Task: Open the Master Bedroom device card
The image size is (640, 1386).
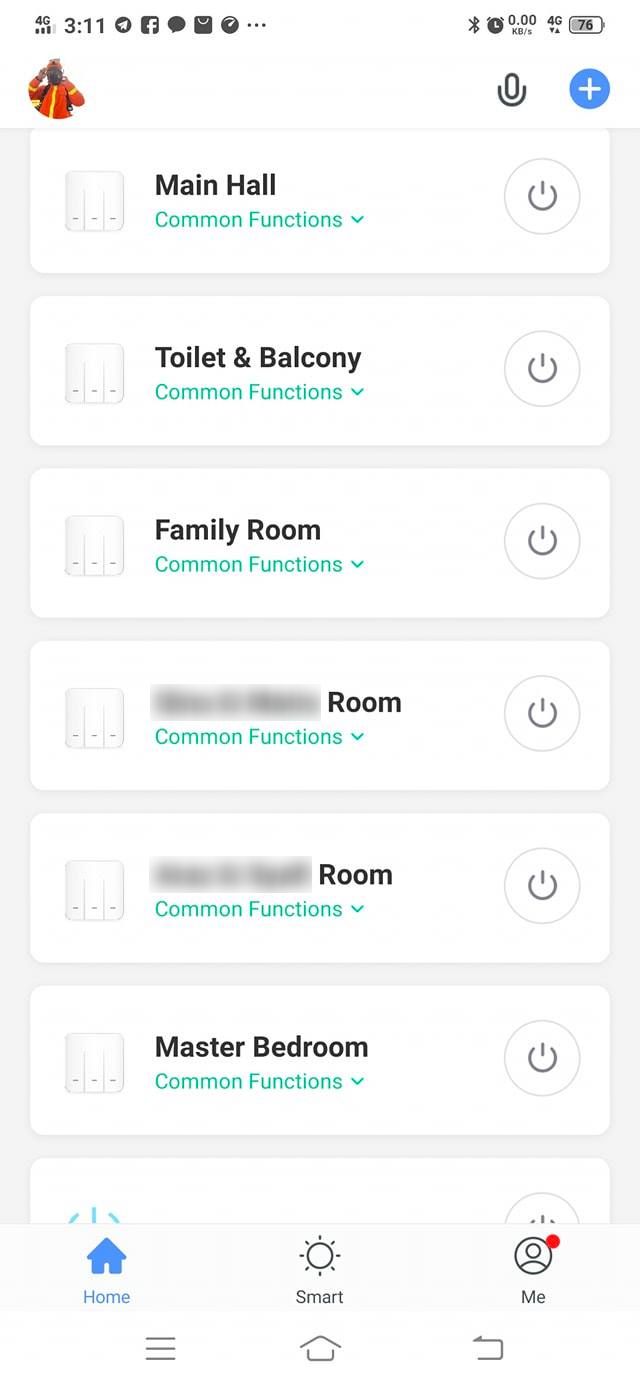Action: pos(261,1047)
